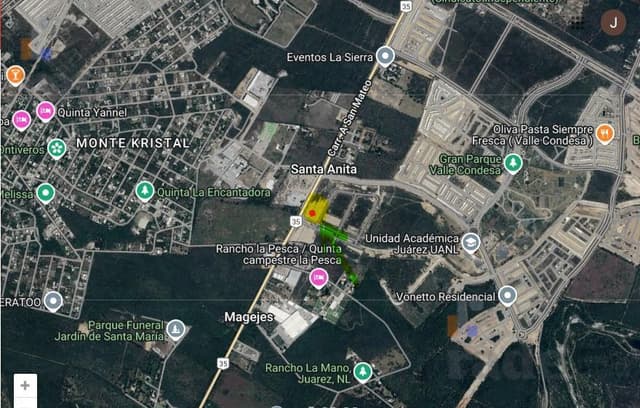Select the Eventos La Sierra pin

tap(386, 56)
